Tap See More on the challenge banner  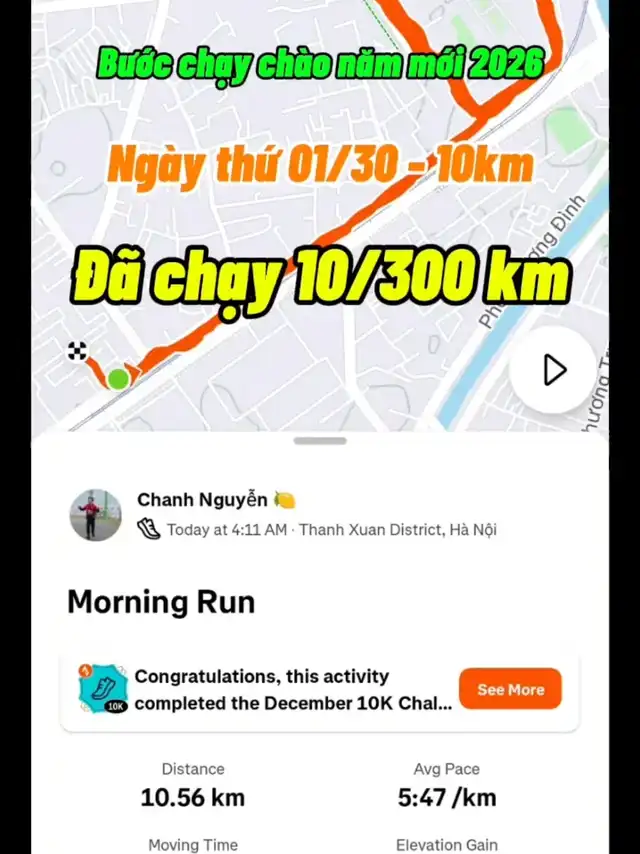(x=510, y=689)
